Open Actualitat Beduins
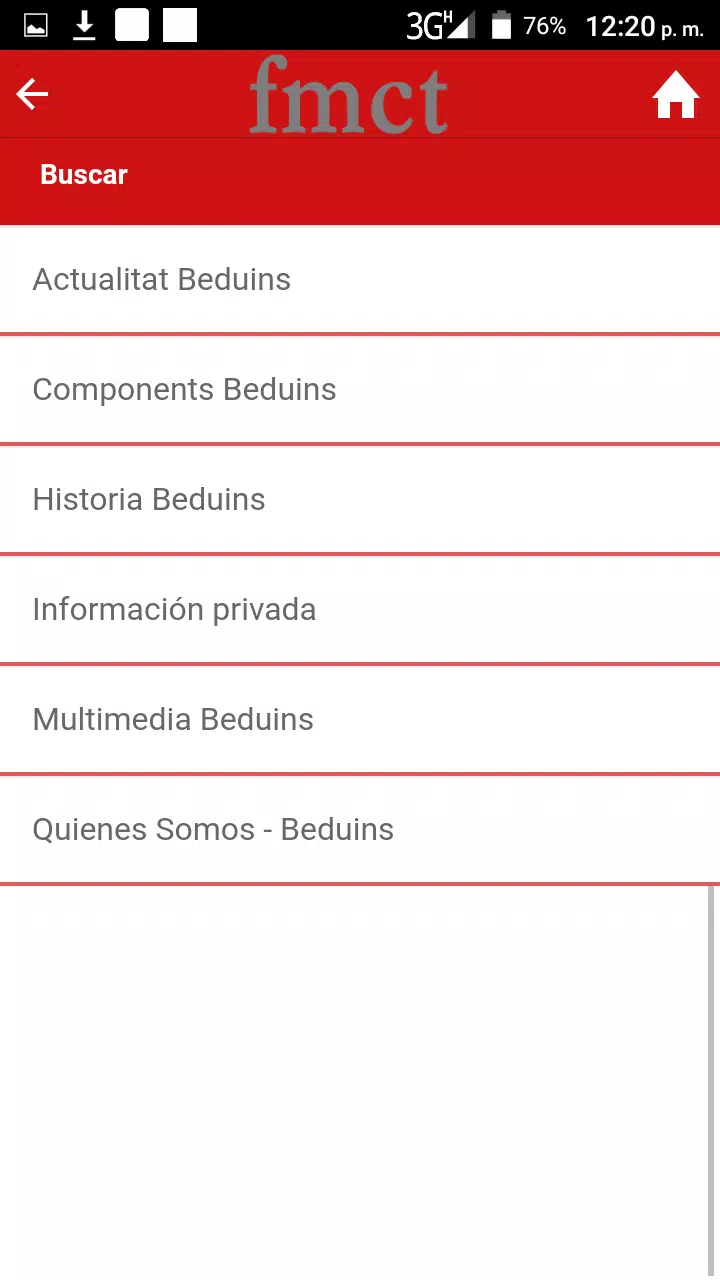720x1280 pixels. (360, 280)
